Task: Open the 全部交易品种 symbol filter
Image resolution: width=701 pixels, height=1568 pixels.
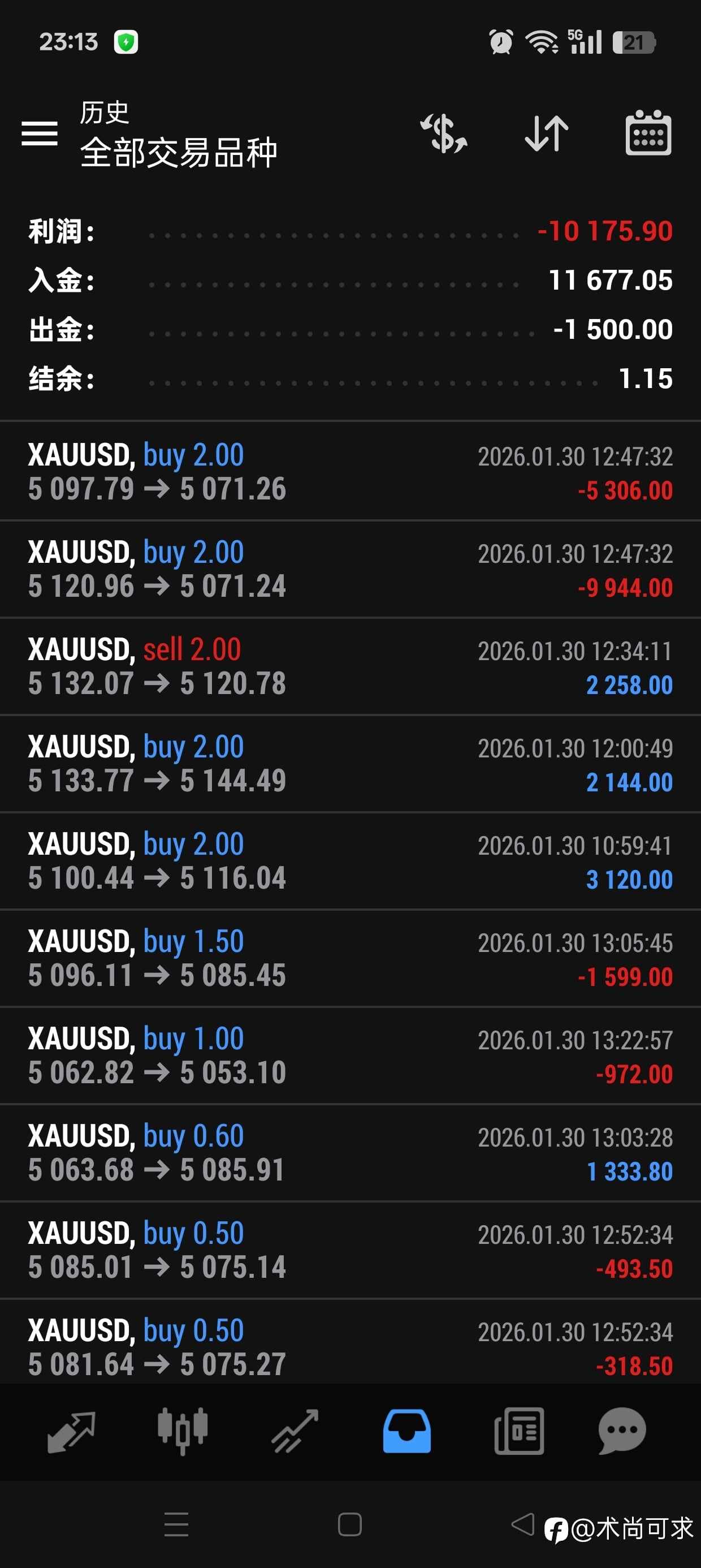Action: (x=178, y=153)
